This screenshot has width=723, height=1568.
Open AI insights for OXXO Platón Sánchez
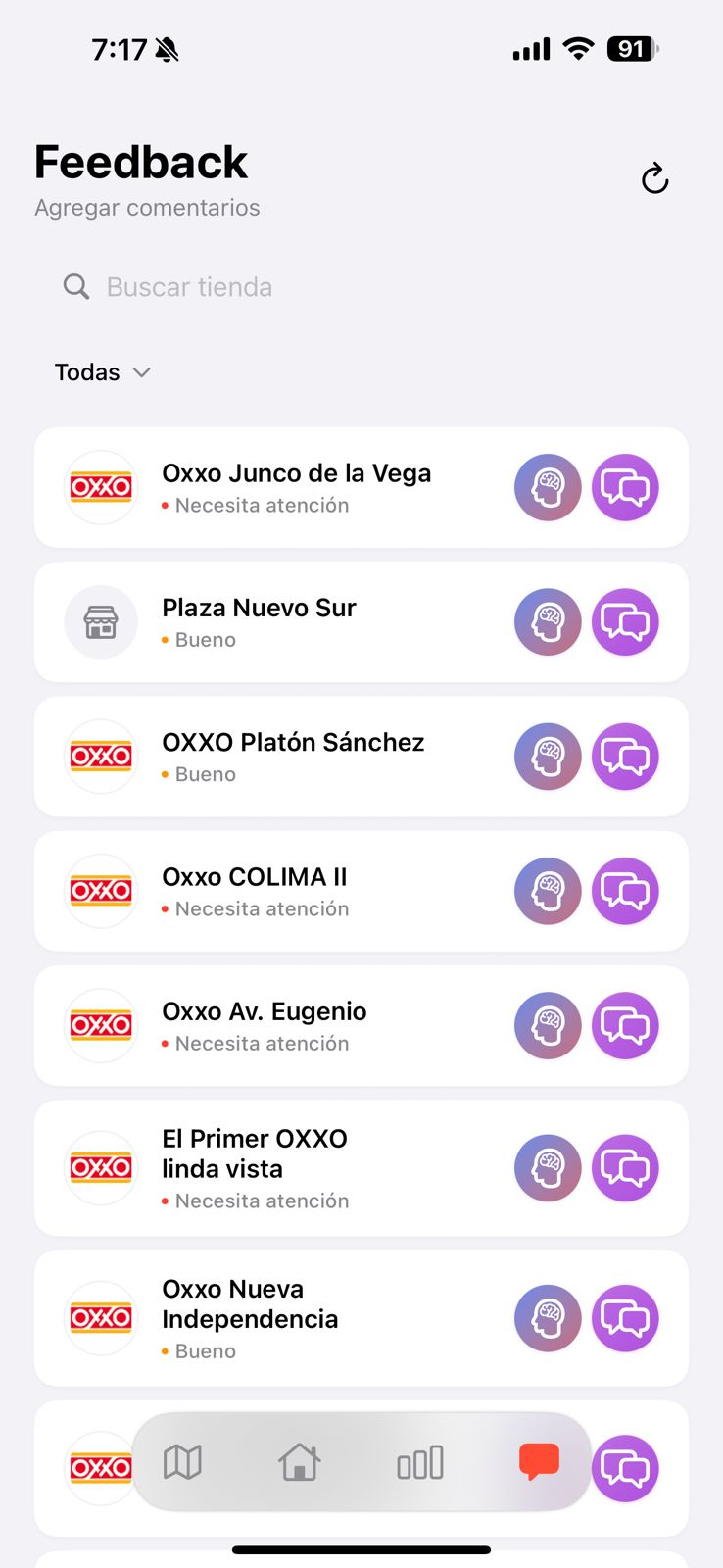point(548,757)
